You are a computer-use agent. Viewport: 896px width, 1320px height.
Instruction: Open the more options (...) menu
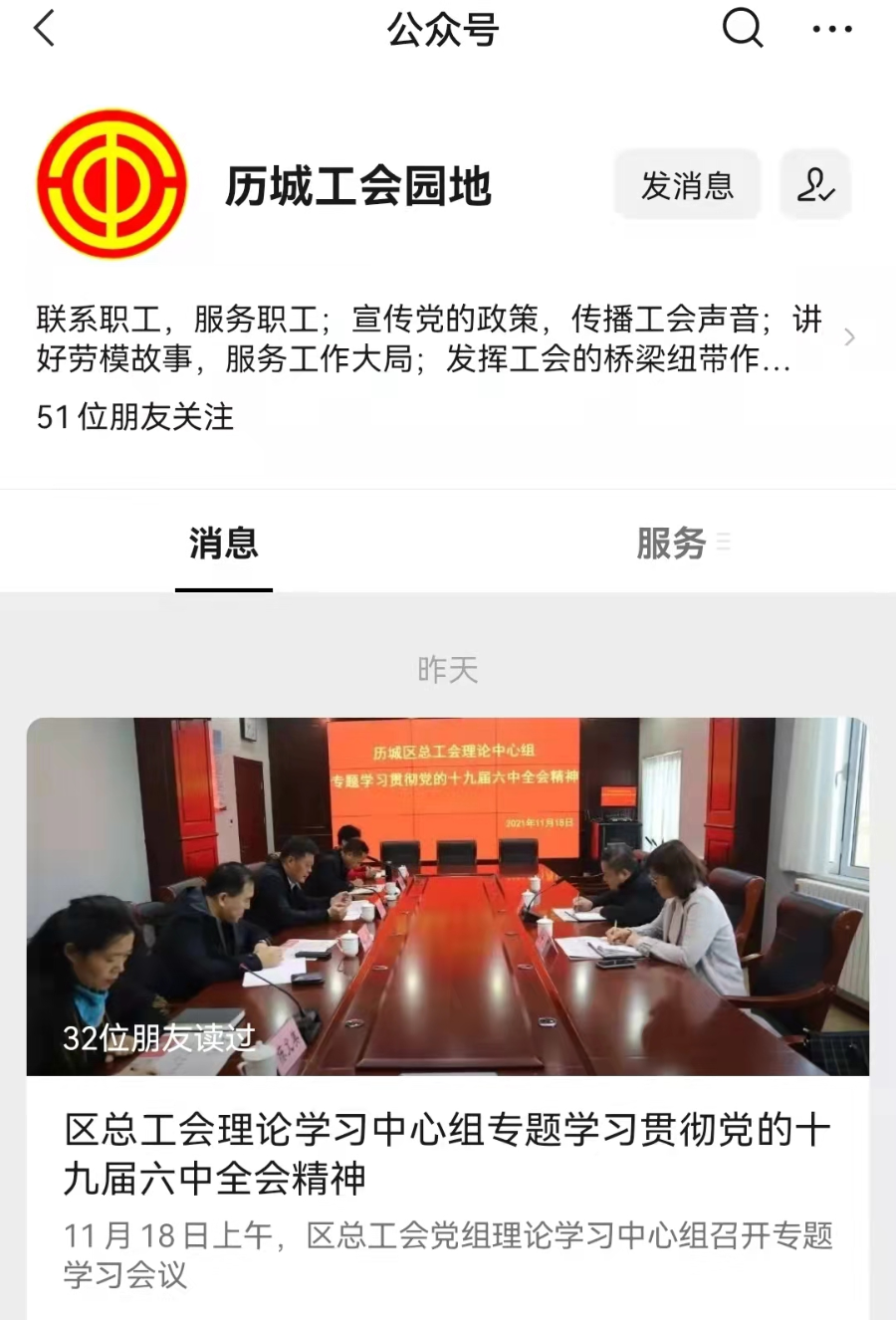pyautogui.click(x=832, y=29)
